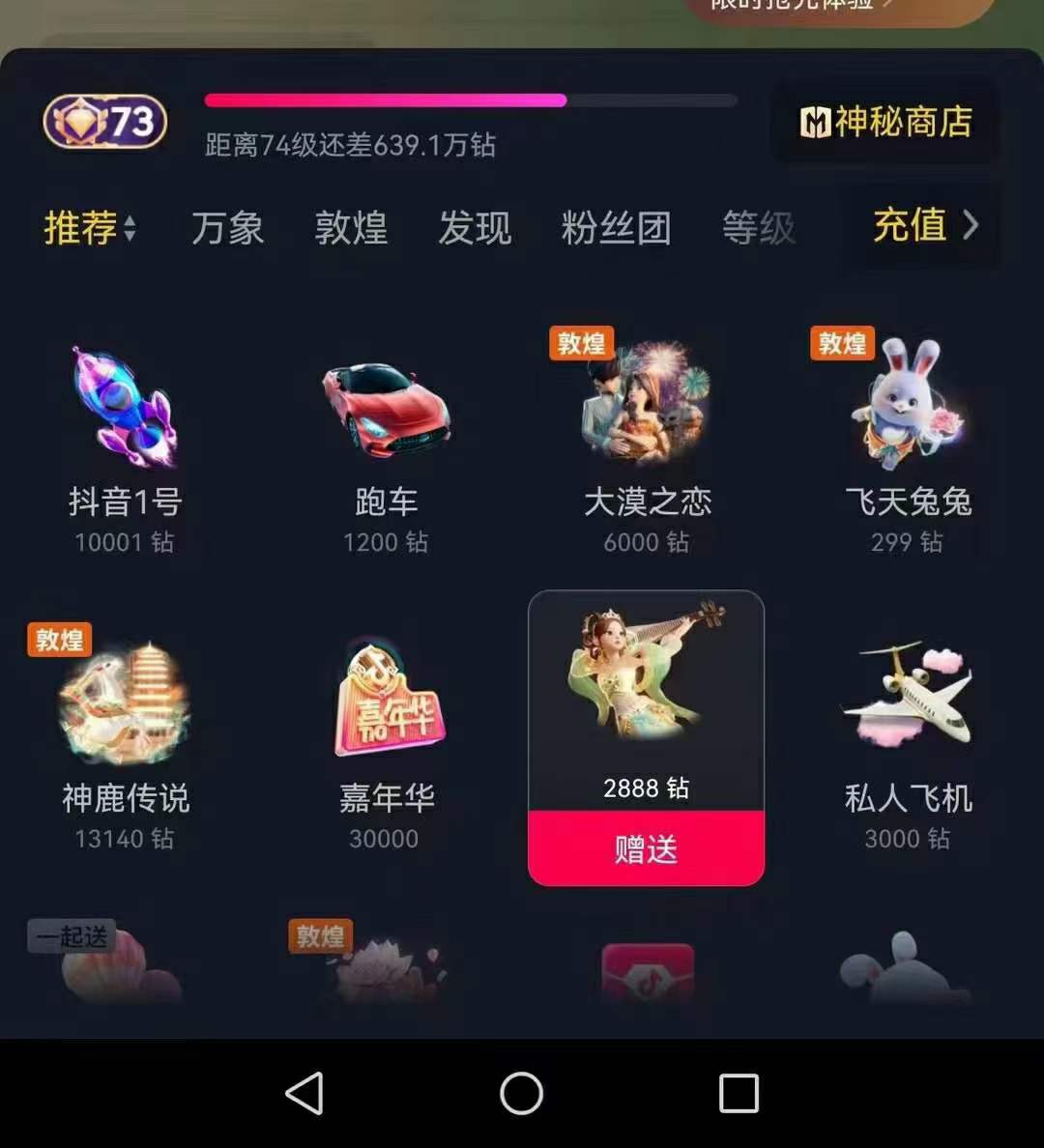Image resolution: width=1044 pixels, height=1148 pixels.
Task: Select the 跑车 sports car gift
Action: pos(386,445)
